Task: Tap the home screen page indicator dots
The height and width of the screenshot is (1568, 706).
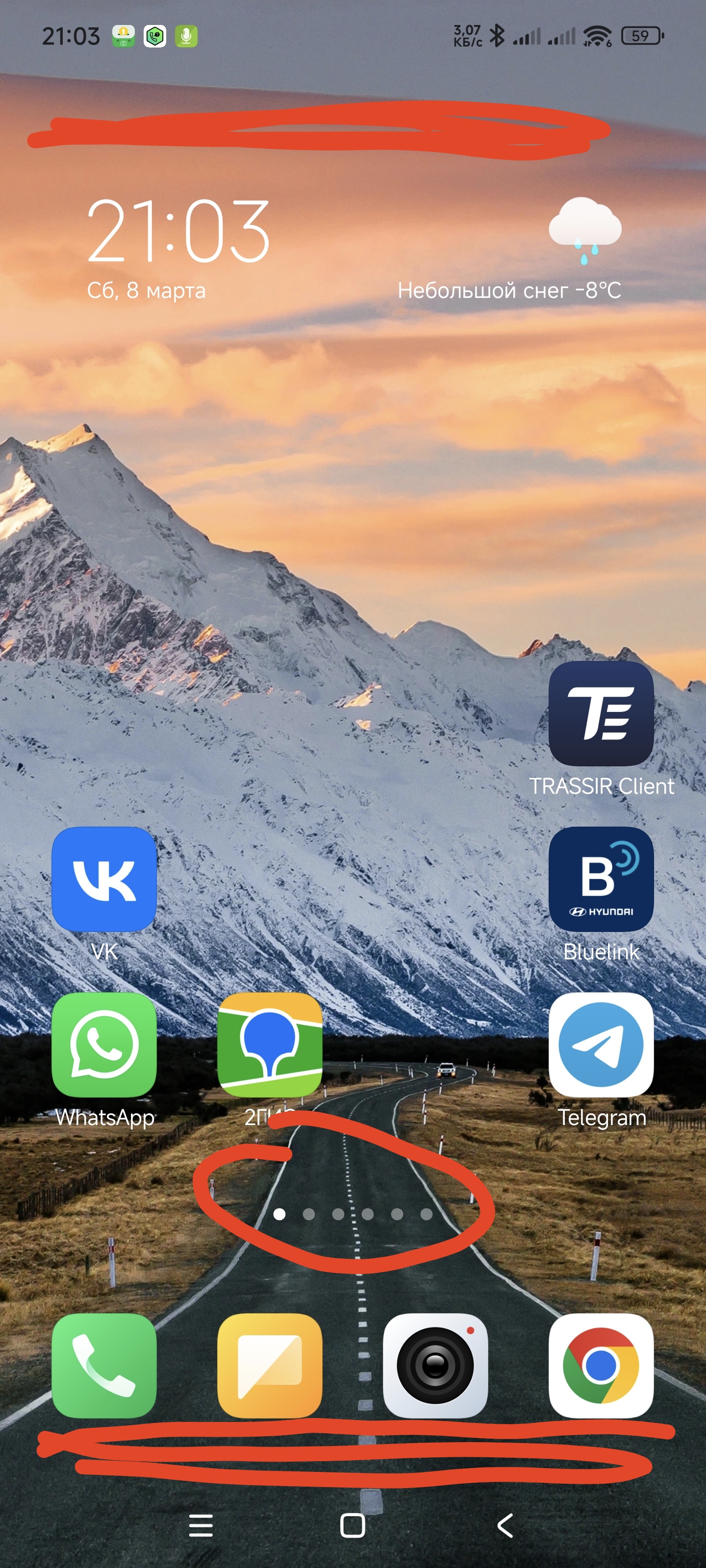Action: (x=353, y=1214)
